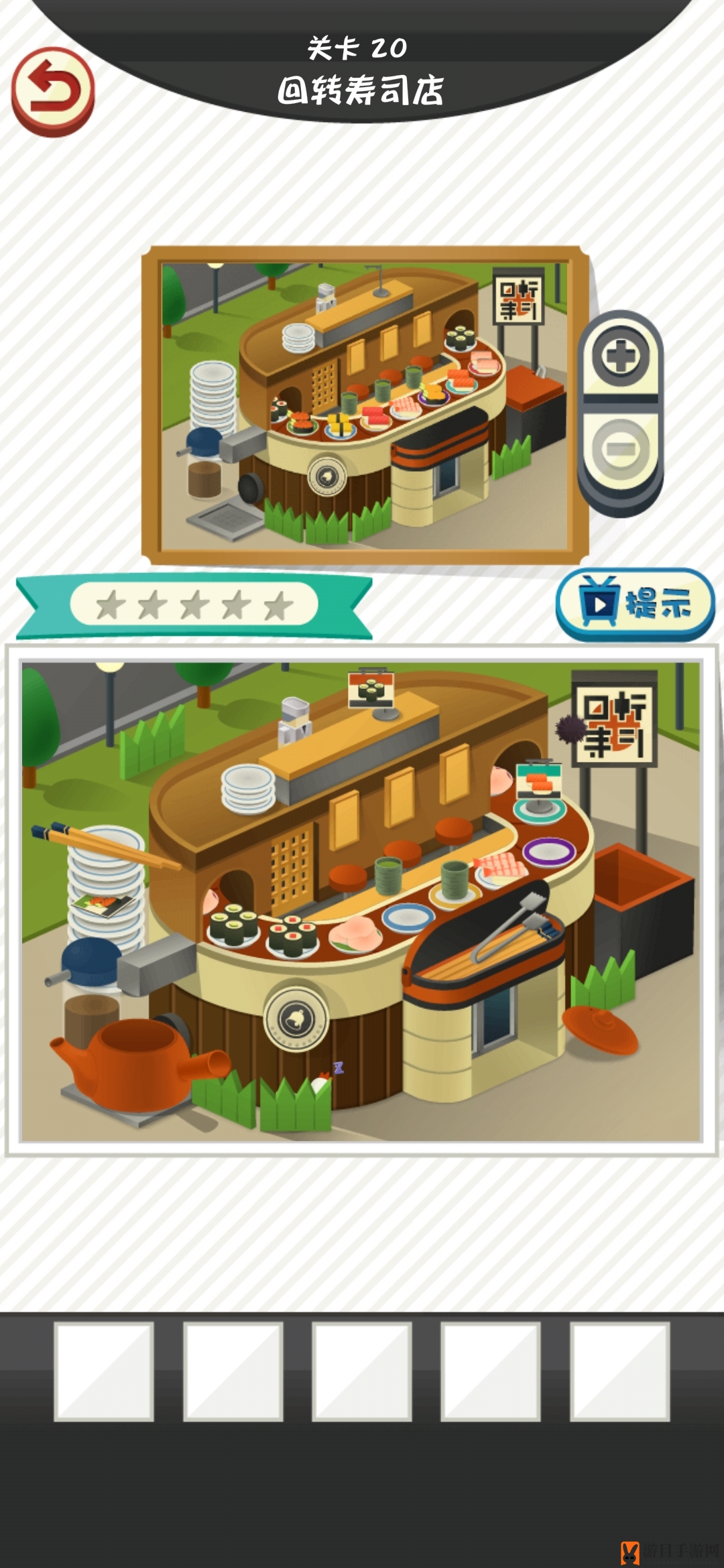Screen dimensions: 724x1568
Task: Tap the sea urchin beside the sign
Action: tap(570, 728)
